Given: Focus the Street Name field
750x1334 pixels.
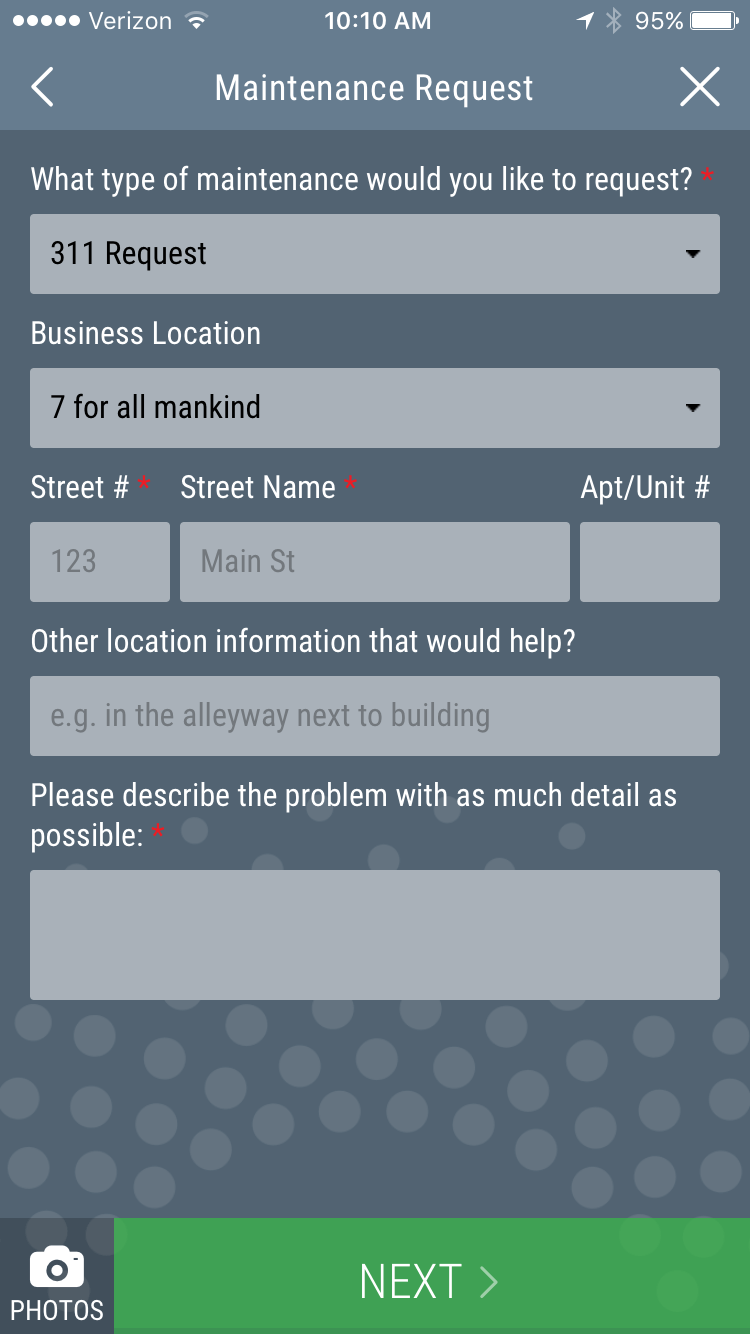Looking at the screenshot, I should (x=374, y=562).
